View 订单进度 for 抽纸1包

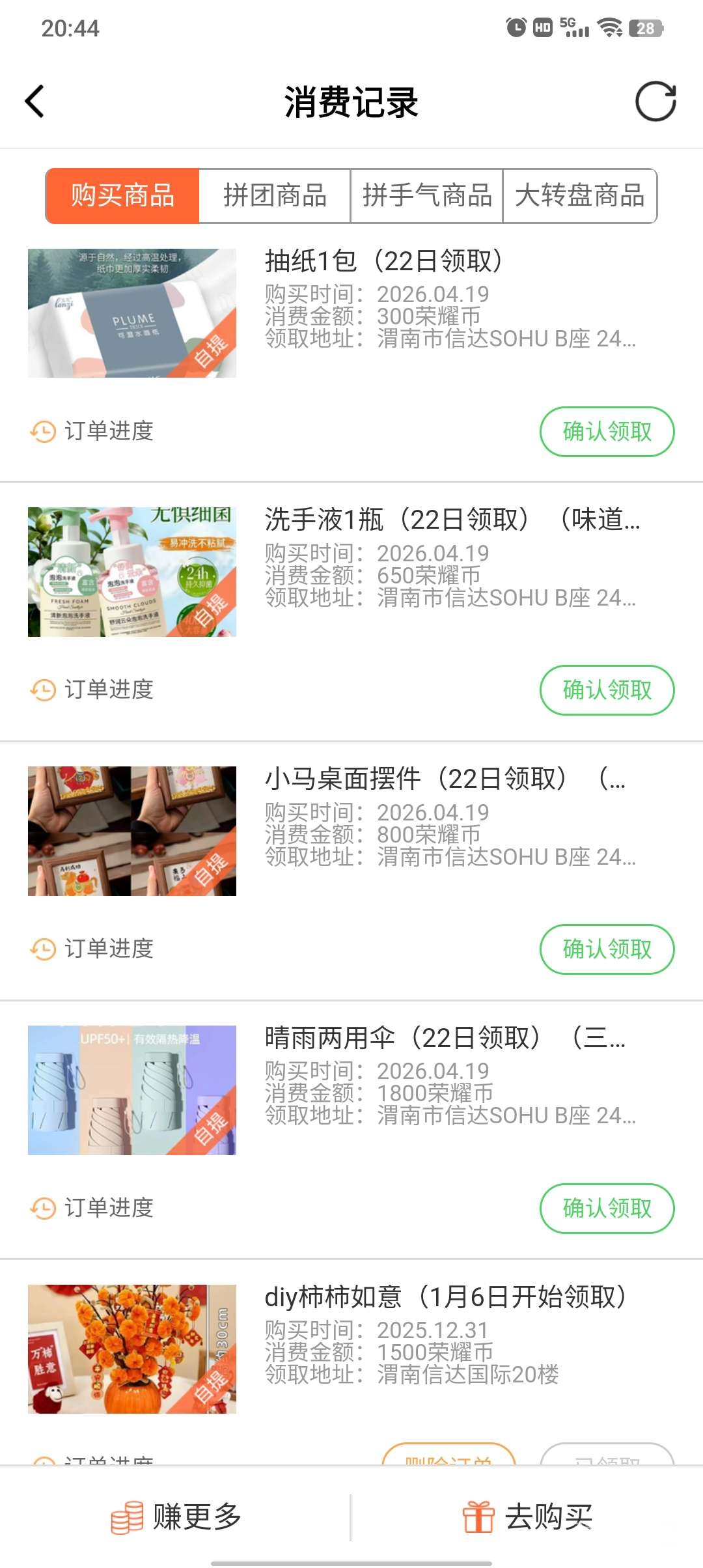(x=92, y=431)
